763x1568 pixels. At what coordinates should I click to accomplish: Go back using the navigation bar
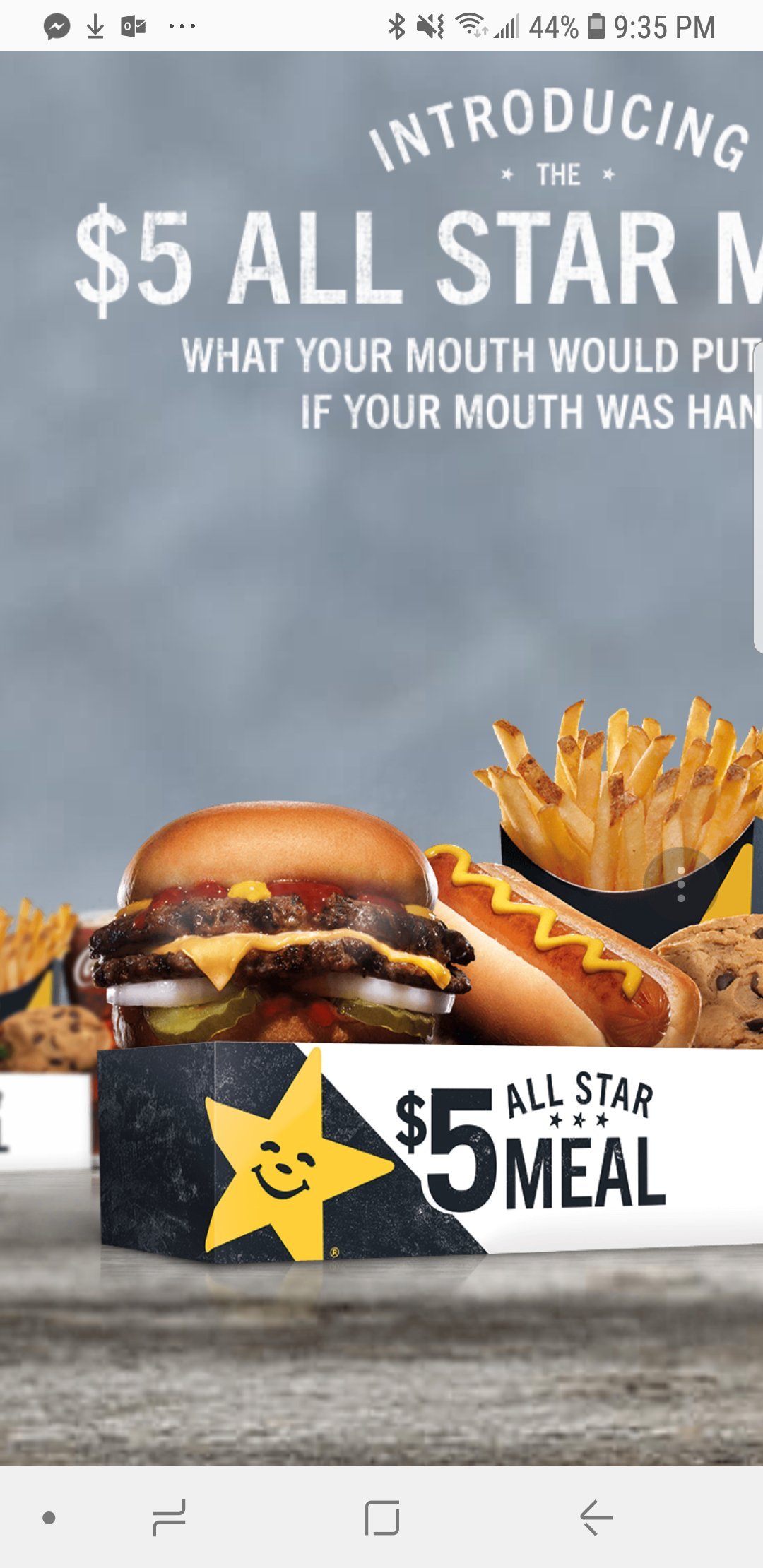pyautogui.click(x=596, y=1517)
